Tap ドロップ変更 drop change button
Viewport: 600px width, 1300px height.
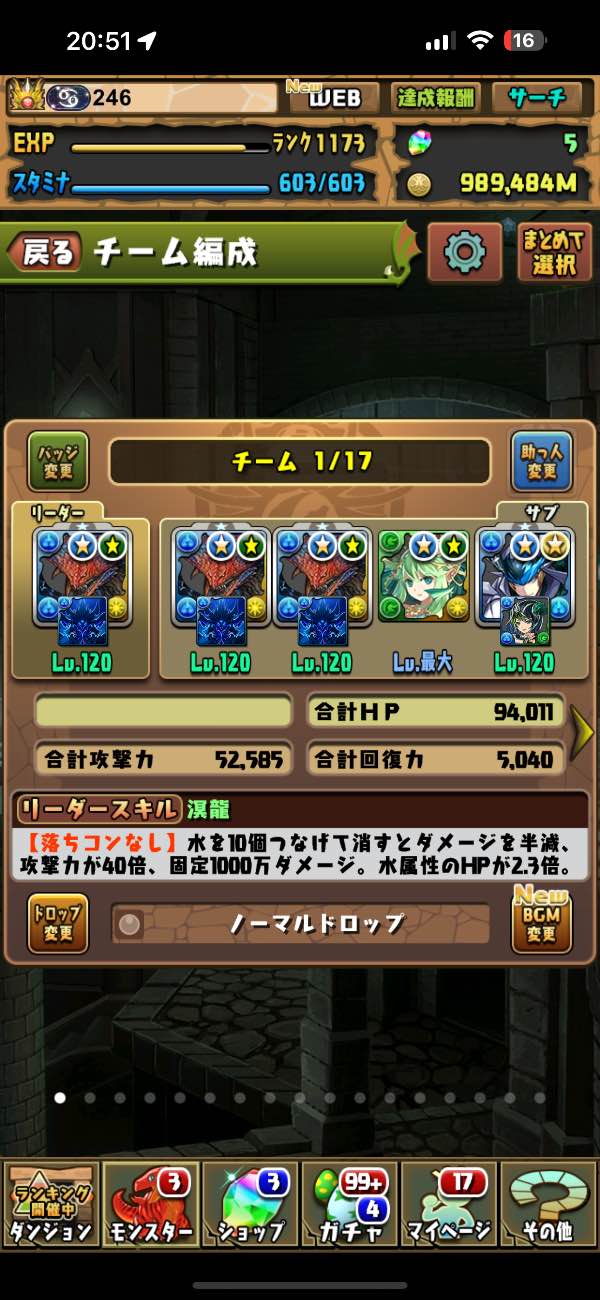point(58,923)
